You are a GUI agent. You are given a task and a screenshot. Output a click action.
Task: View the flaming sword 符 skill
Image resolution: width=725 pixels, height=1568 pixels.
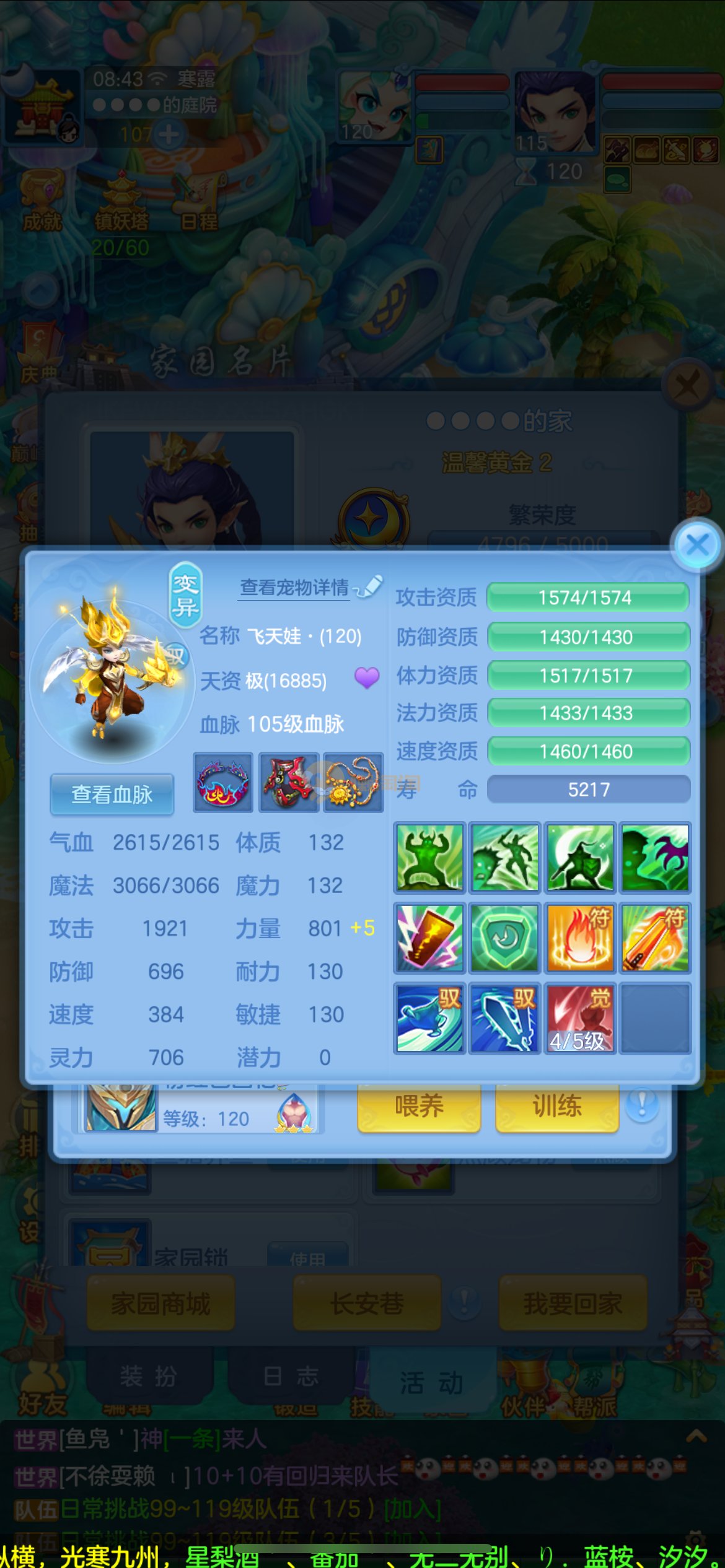655,938
